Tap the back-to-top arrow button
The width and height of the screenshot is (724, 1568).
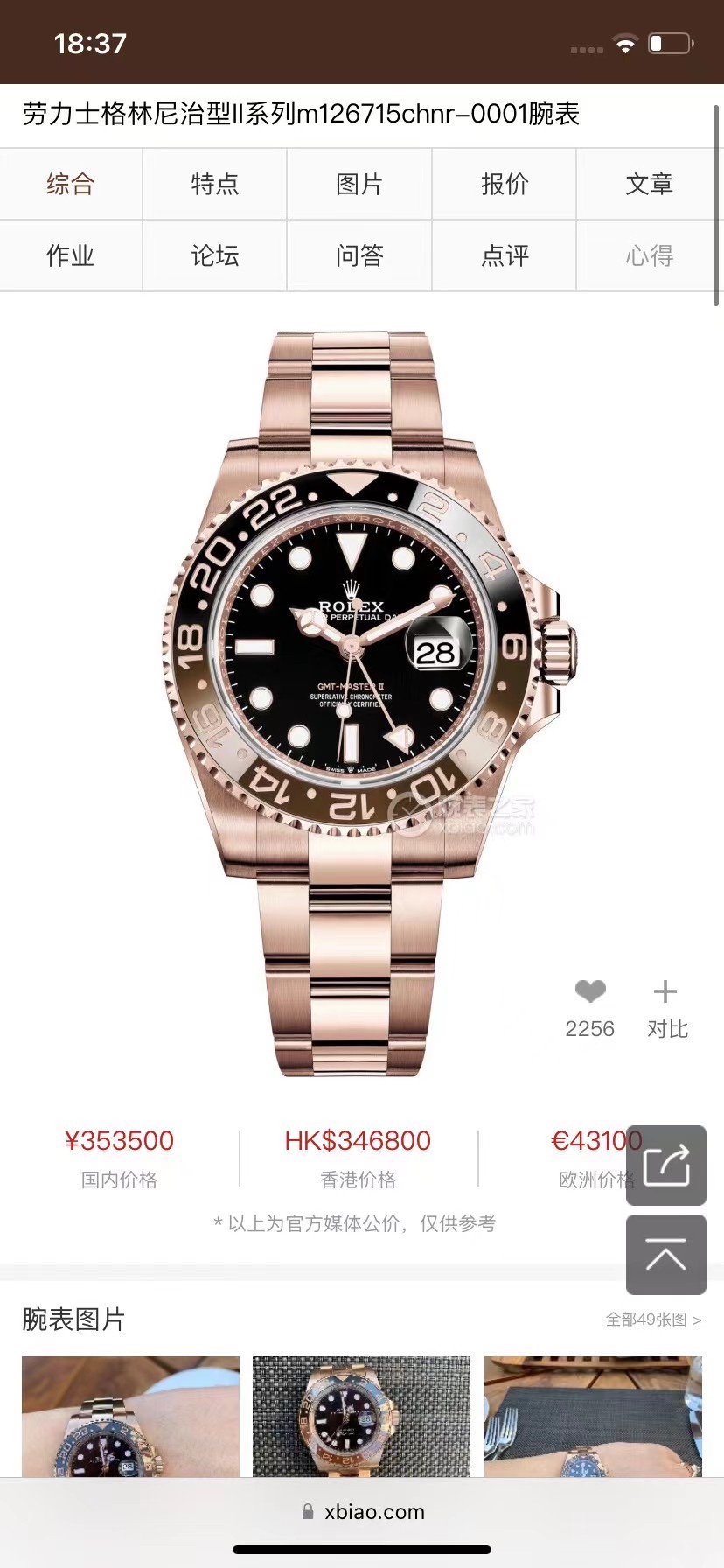pos(666,1256)
